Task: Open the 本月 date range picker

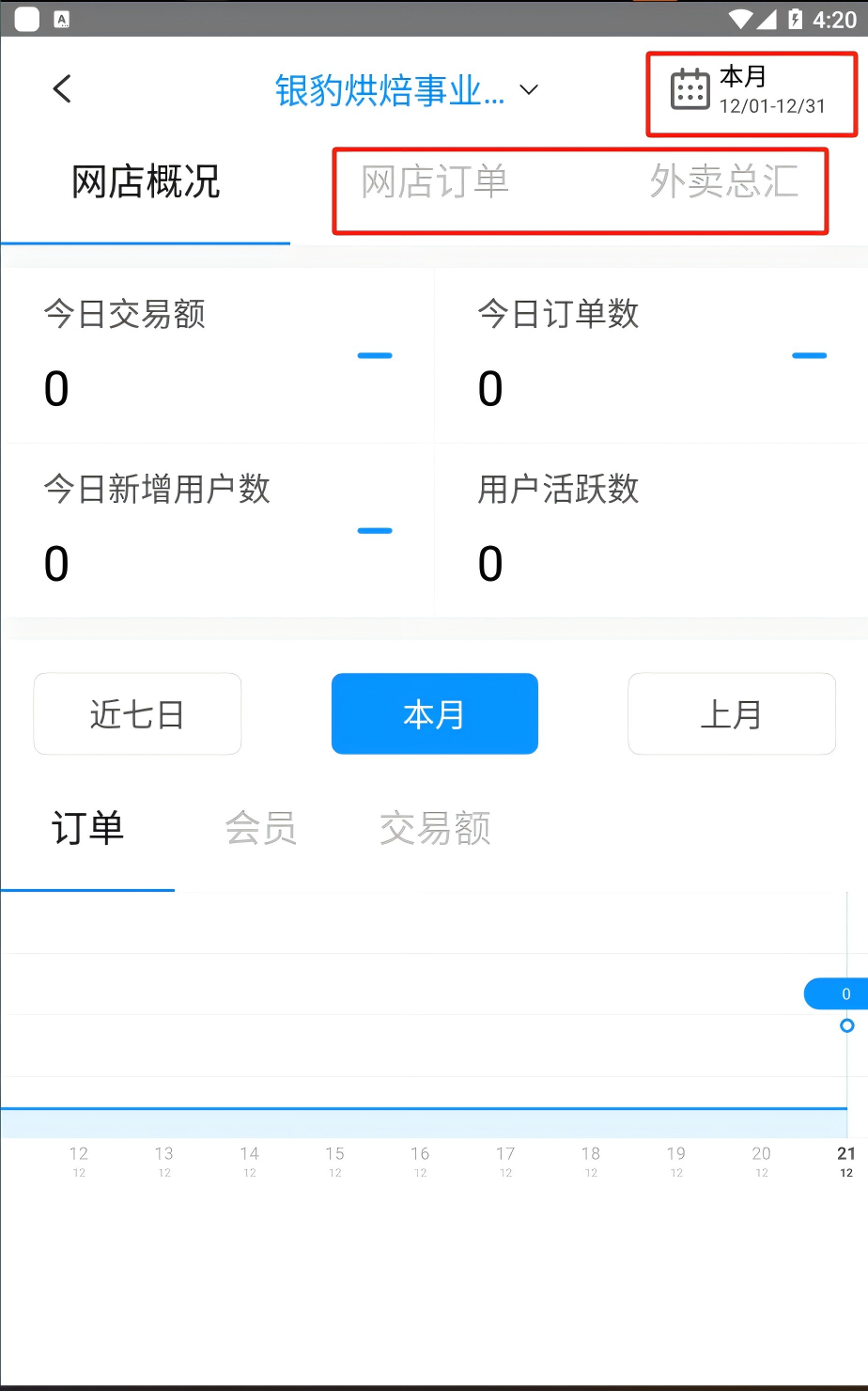Action: (x=749, y=90)
